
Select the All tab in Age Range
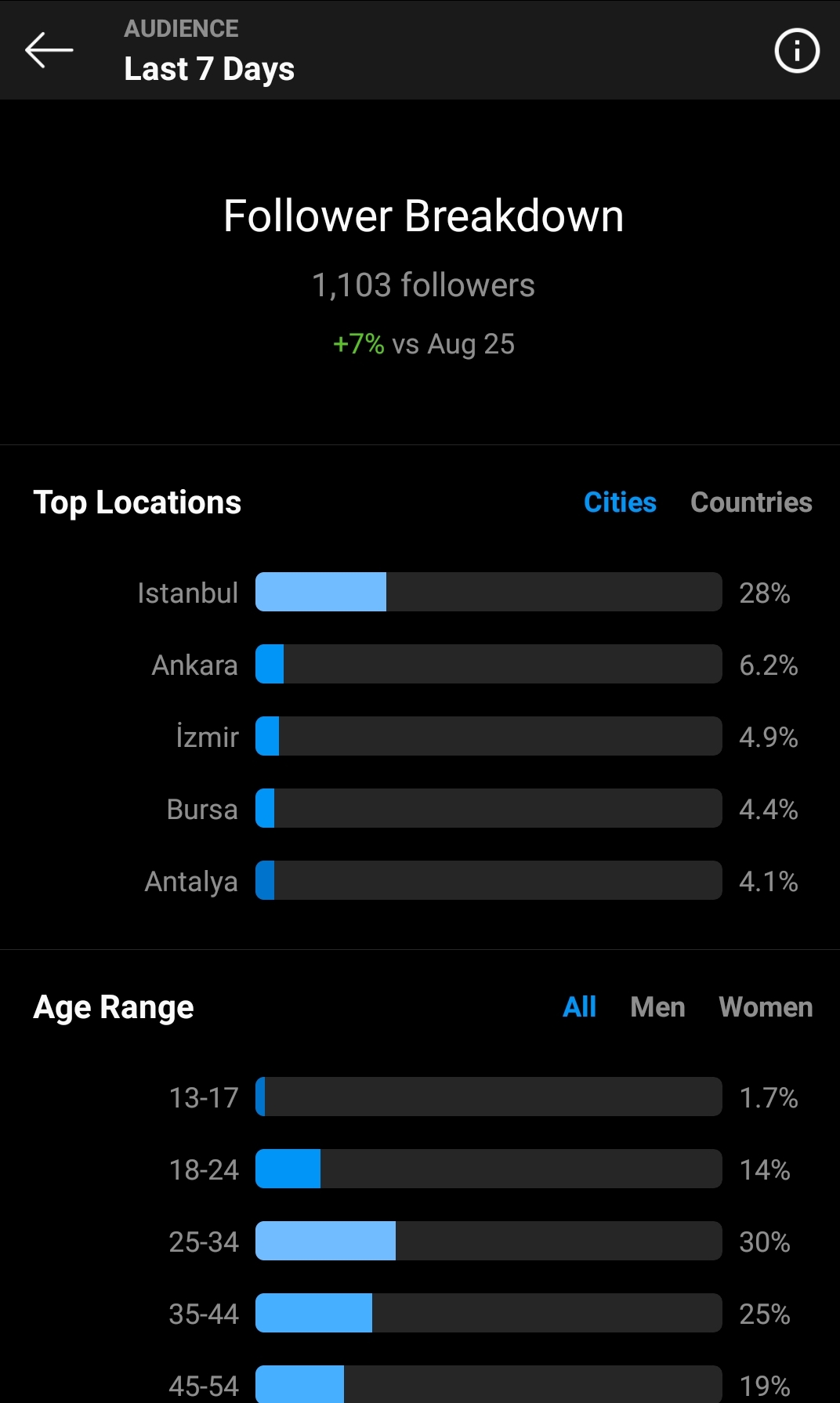click(x=579, y=1007)
